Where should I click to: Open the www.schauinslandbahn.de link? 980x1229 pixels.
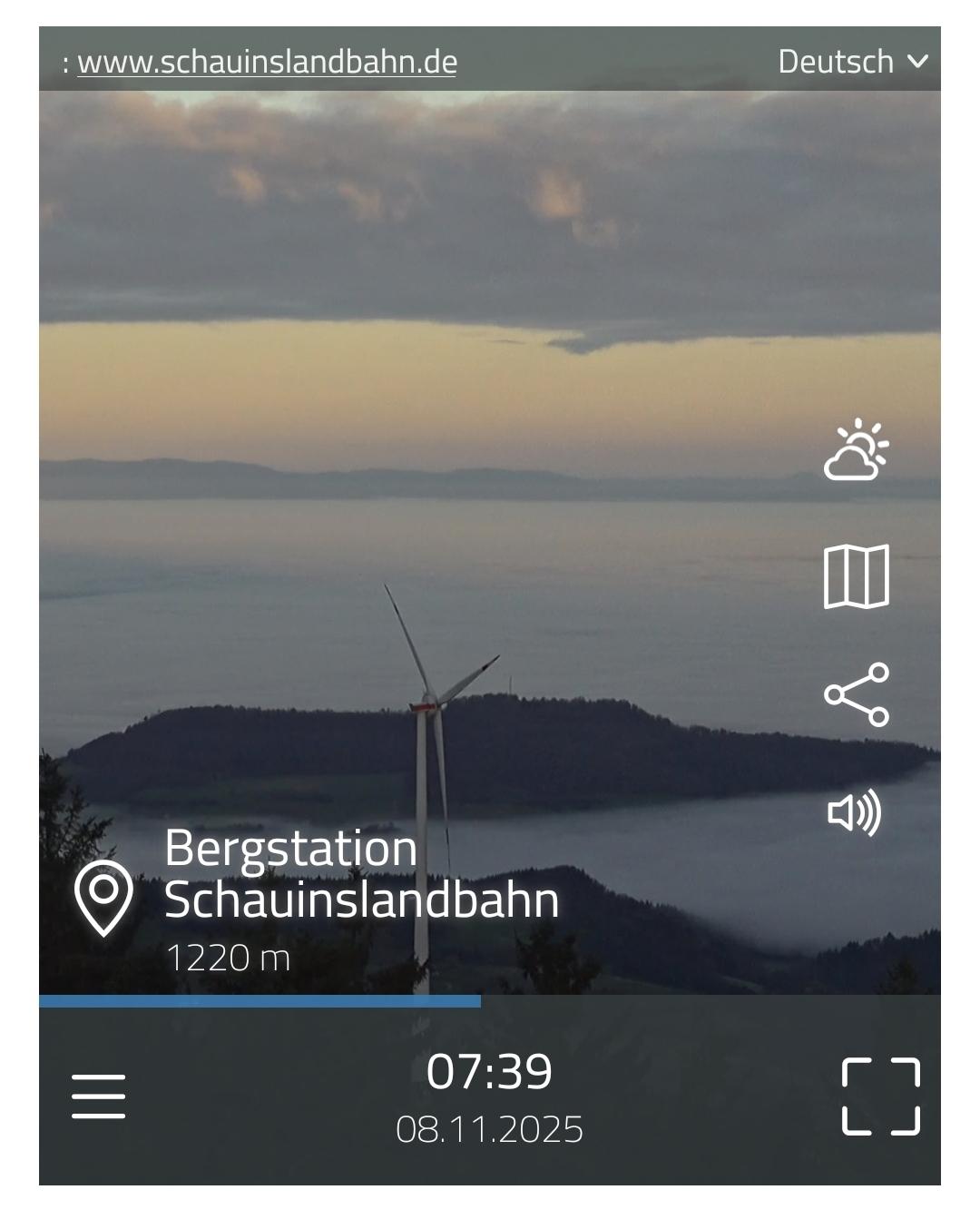(x=267, y=62)
